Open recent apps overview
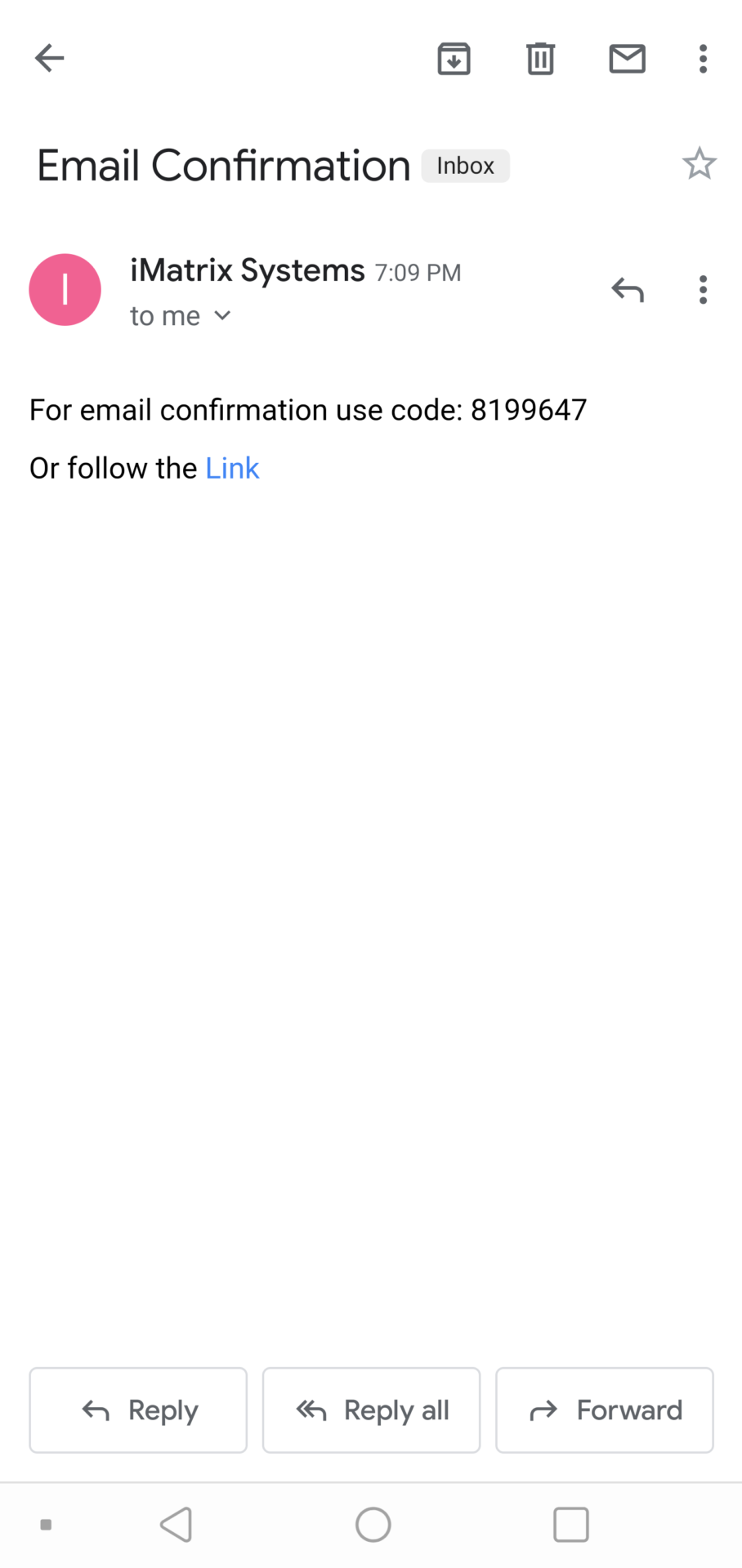Image resolution: width=742 pixels, height=1568 pixels. click(570, 1524)
